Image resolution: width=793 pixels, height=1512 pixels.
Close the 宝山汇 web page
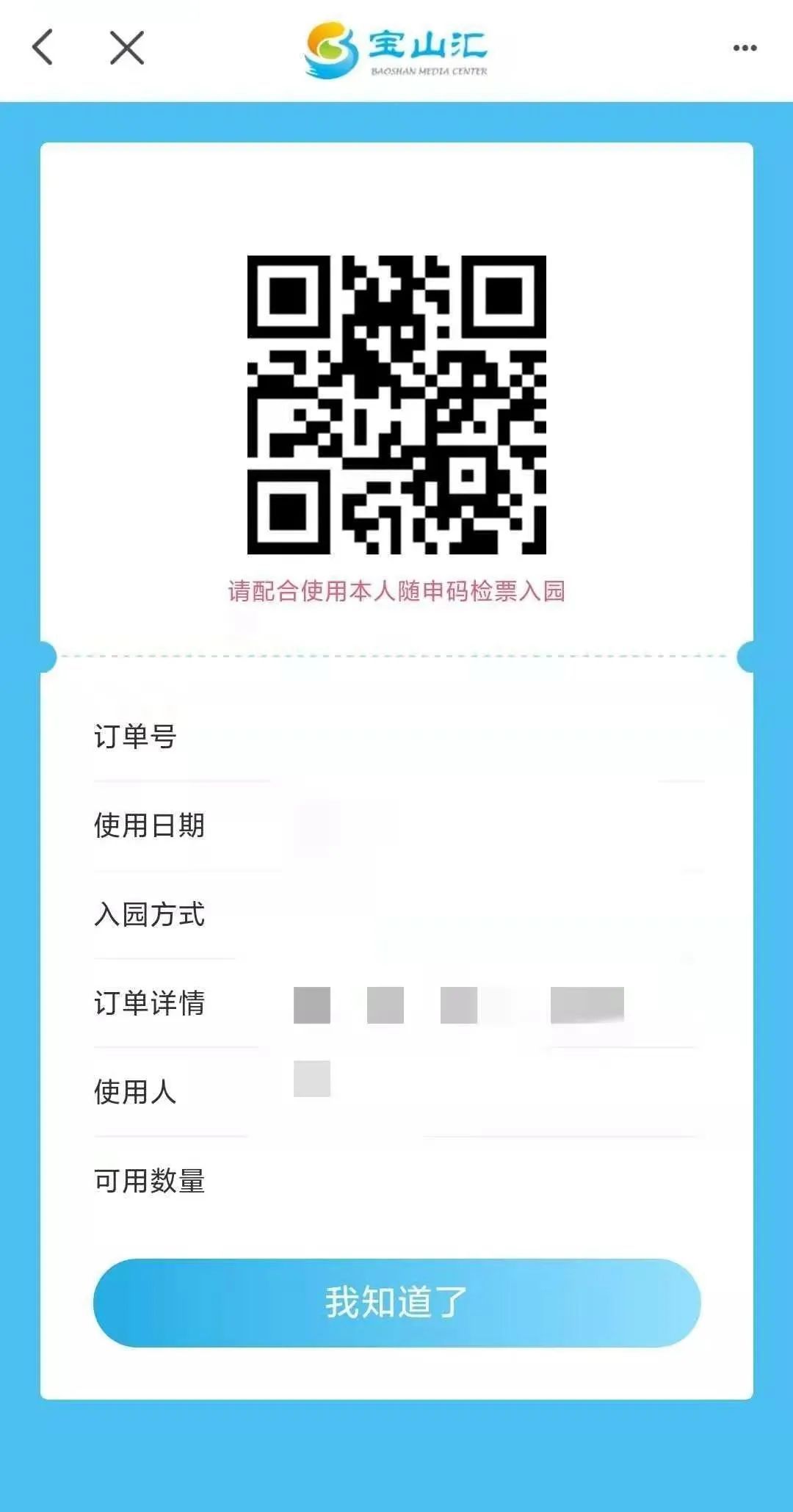[126, 48]
